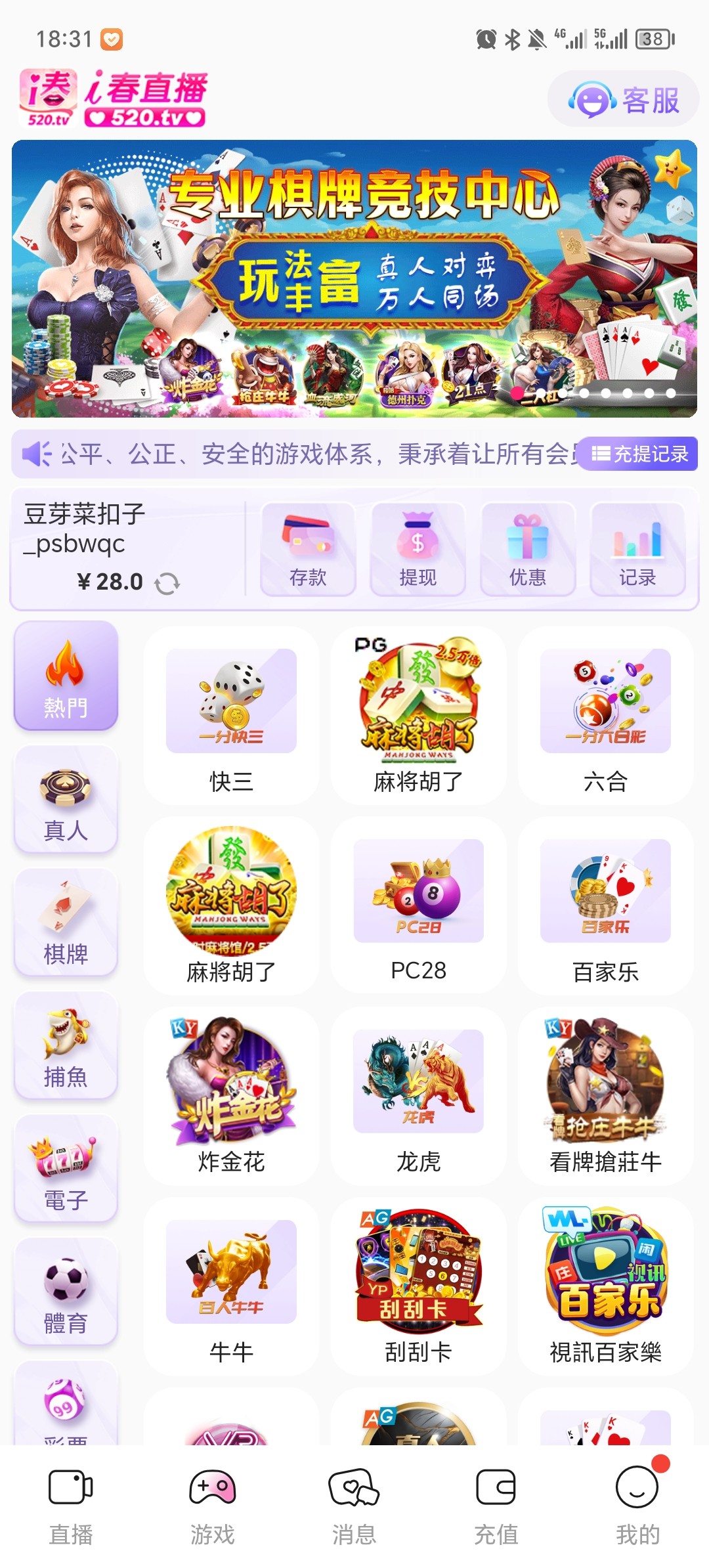The width and height of the screenshot is (709, 1568).
Task: Launch the 百家乐 game tile
Action: tap(605, 906)
